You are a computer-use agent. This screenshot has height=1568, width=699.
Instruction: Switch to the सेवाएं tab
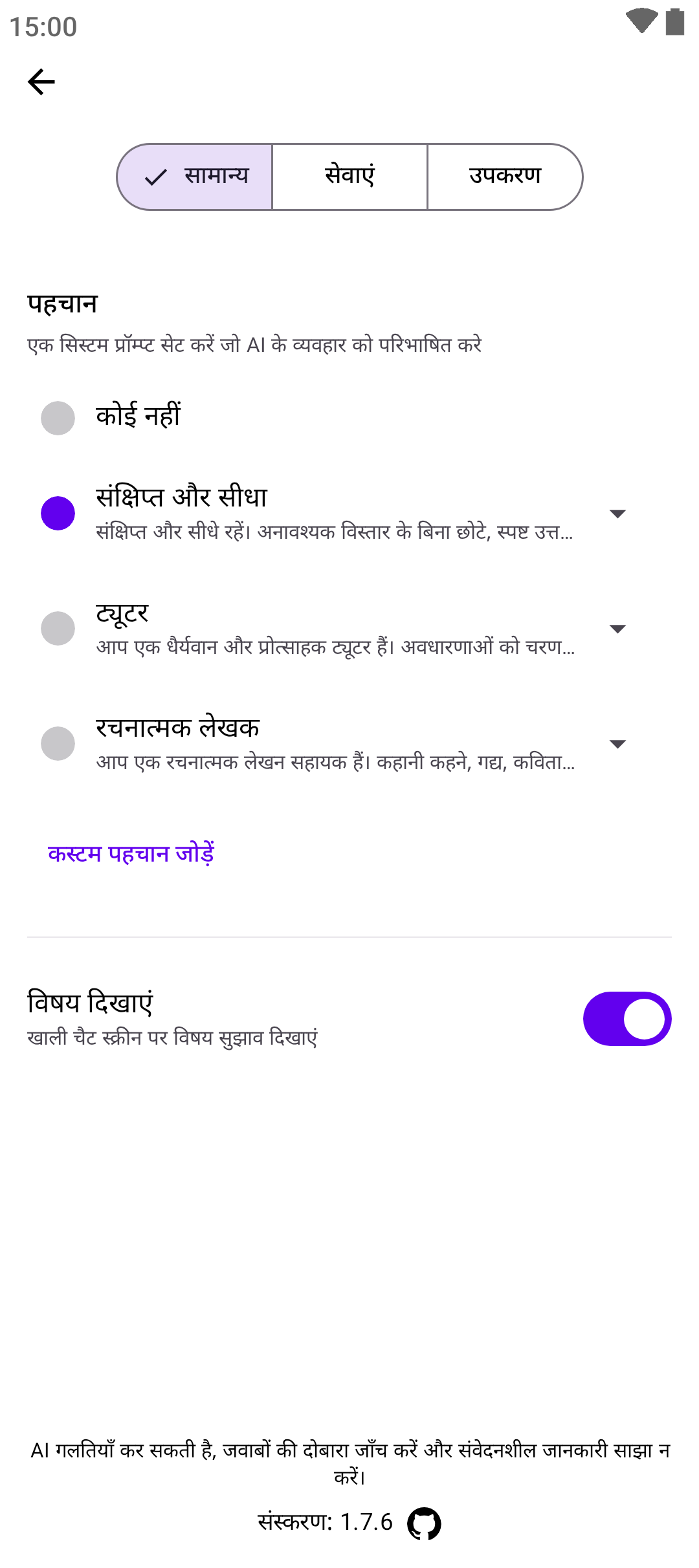[349, 177]
